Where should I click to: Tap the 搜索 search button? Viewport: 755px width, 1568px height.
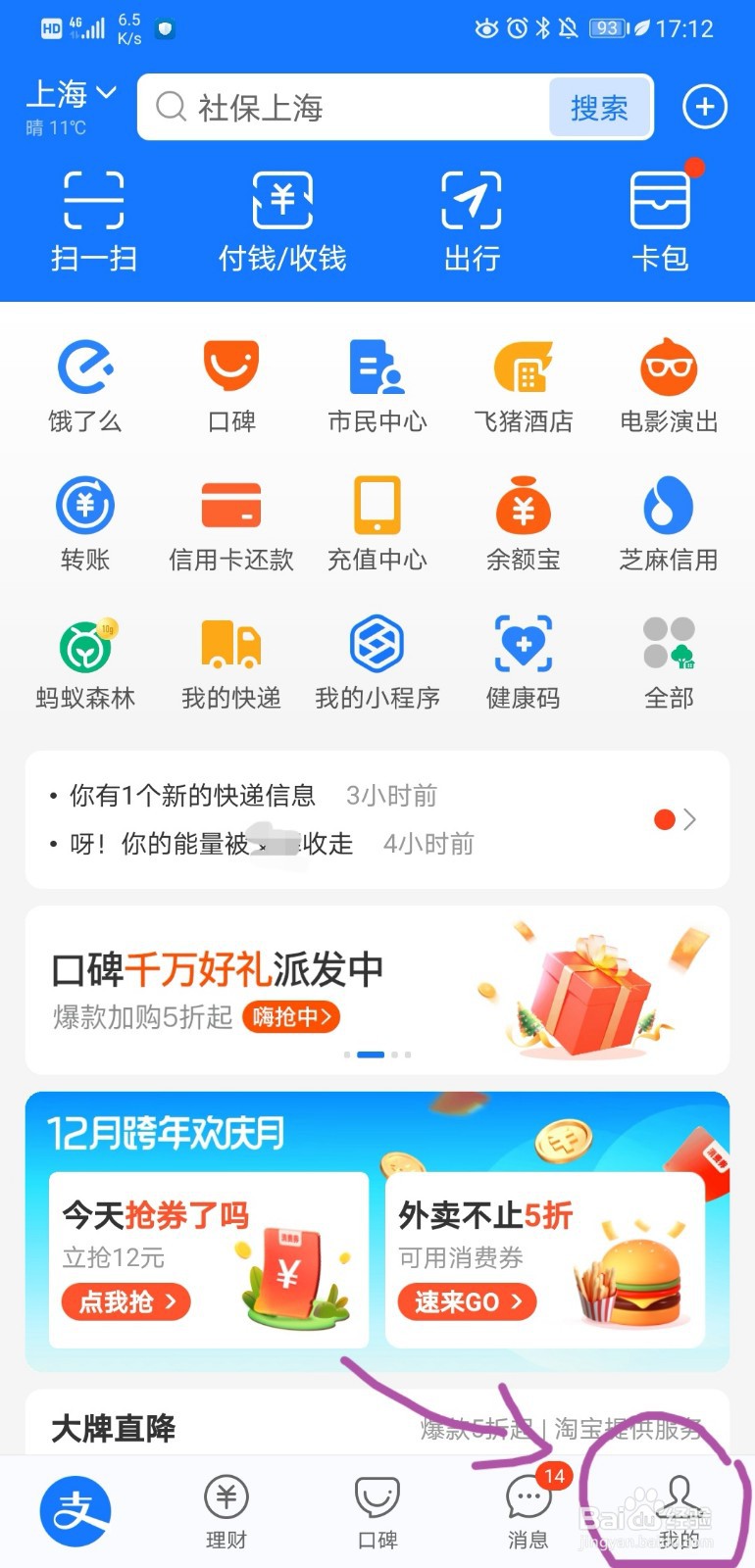[x=601, y=108]
